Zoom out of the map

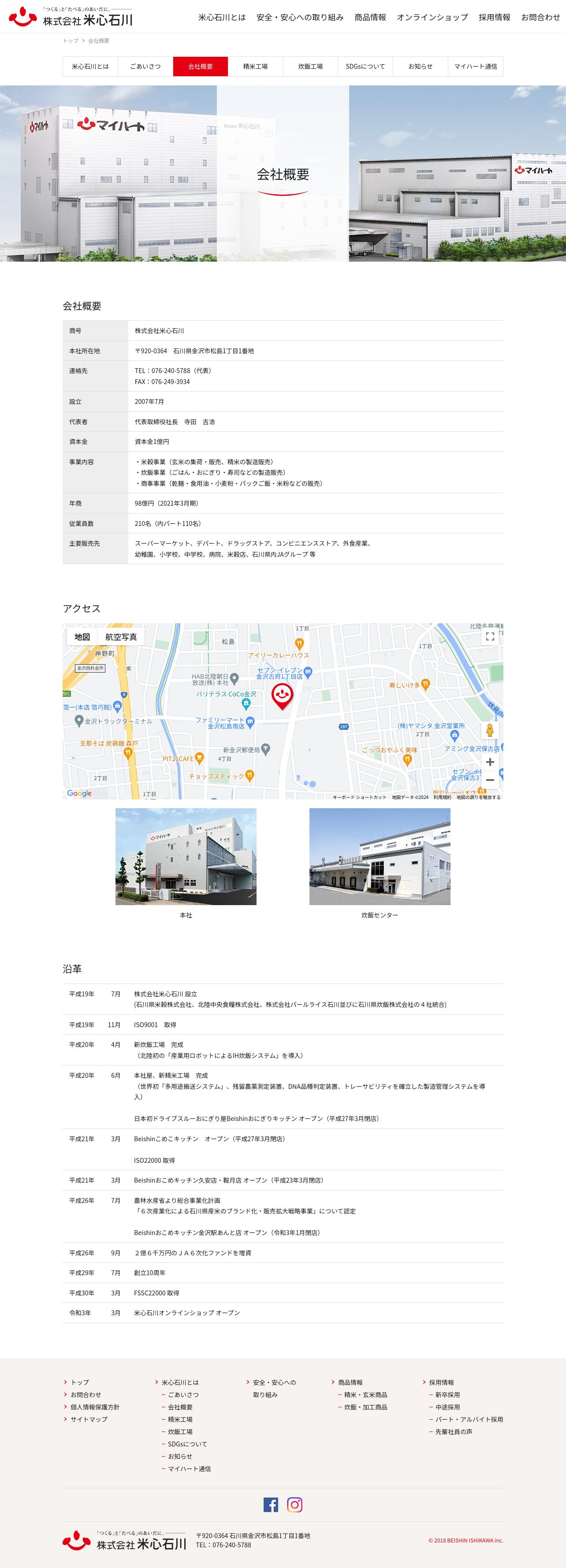coord(489,780)
